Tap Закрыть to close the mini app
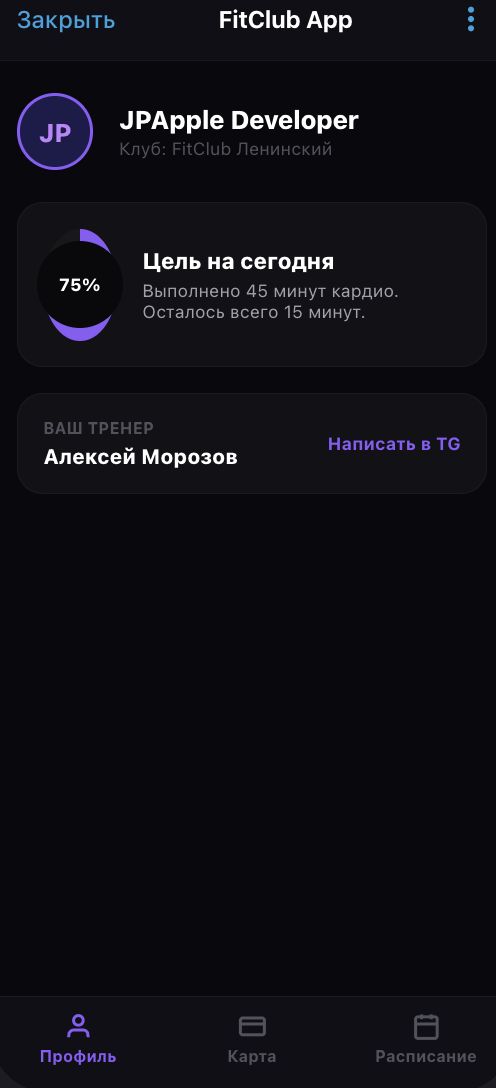 (66, 20)
